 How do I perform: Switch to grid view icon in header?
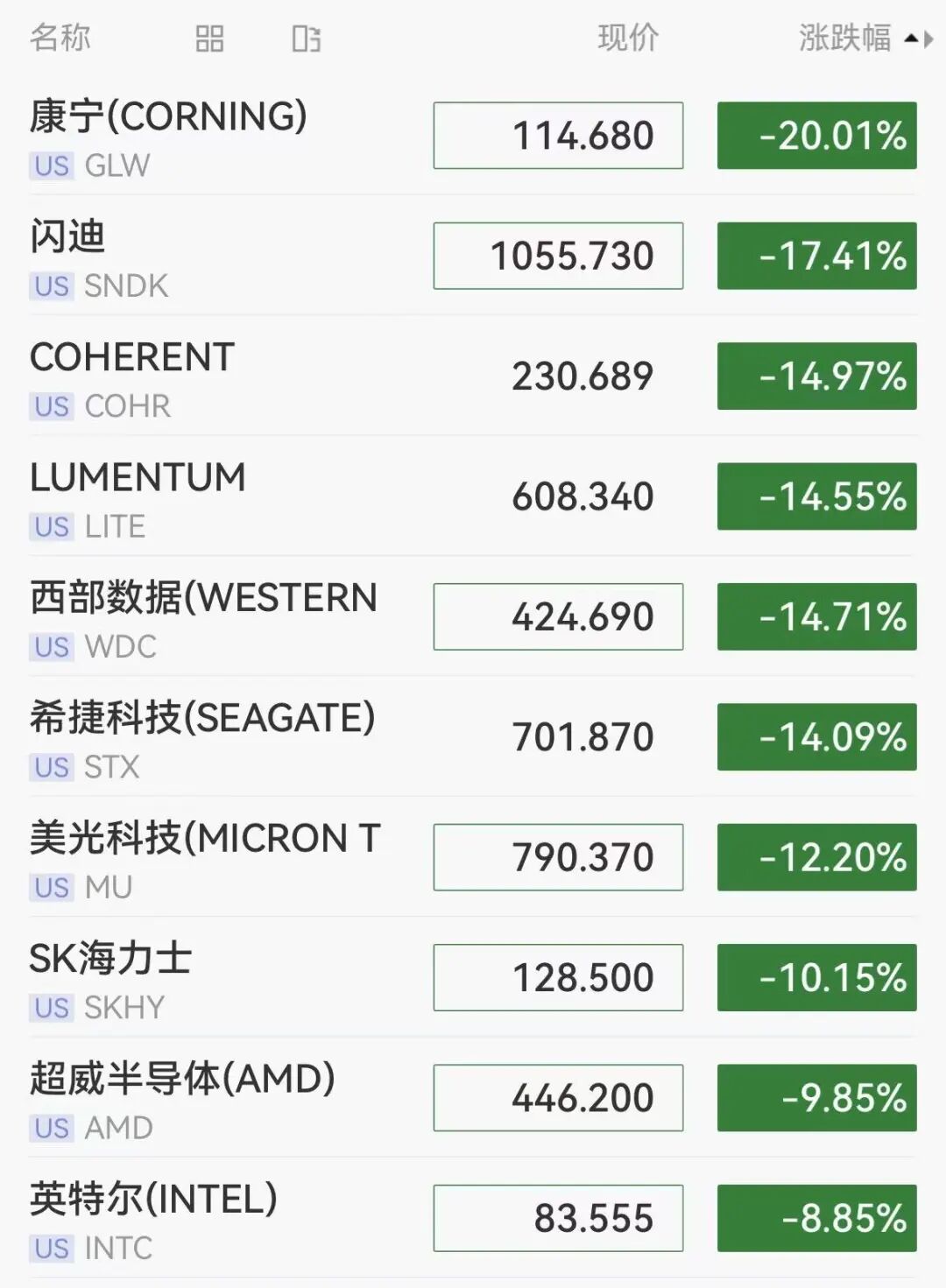pos(209,39)
